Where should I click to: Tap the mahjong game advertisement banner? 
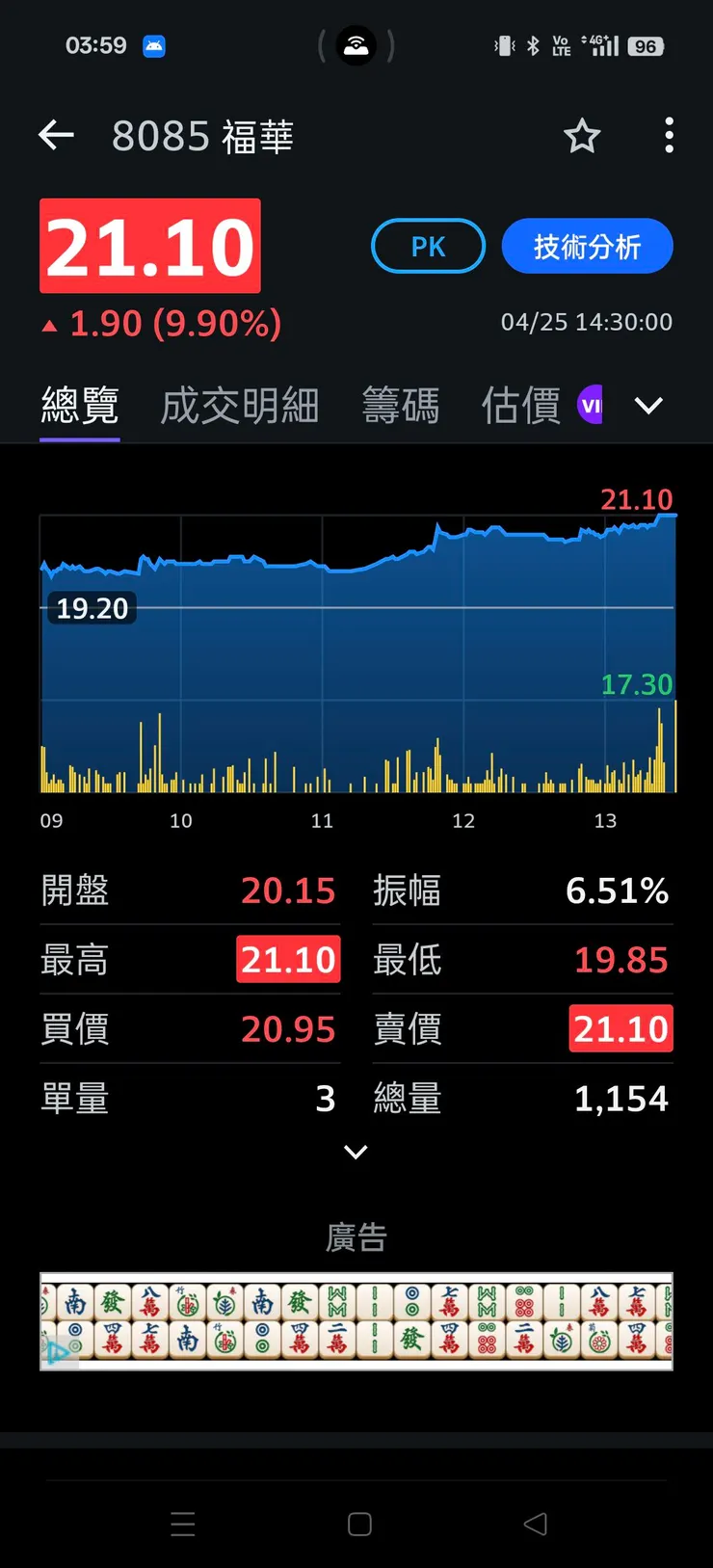356,1320
